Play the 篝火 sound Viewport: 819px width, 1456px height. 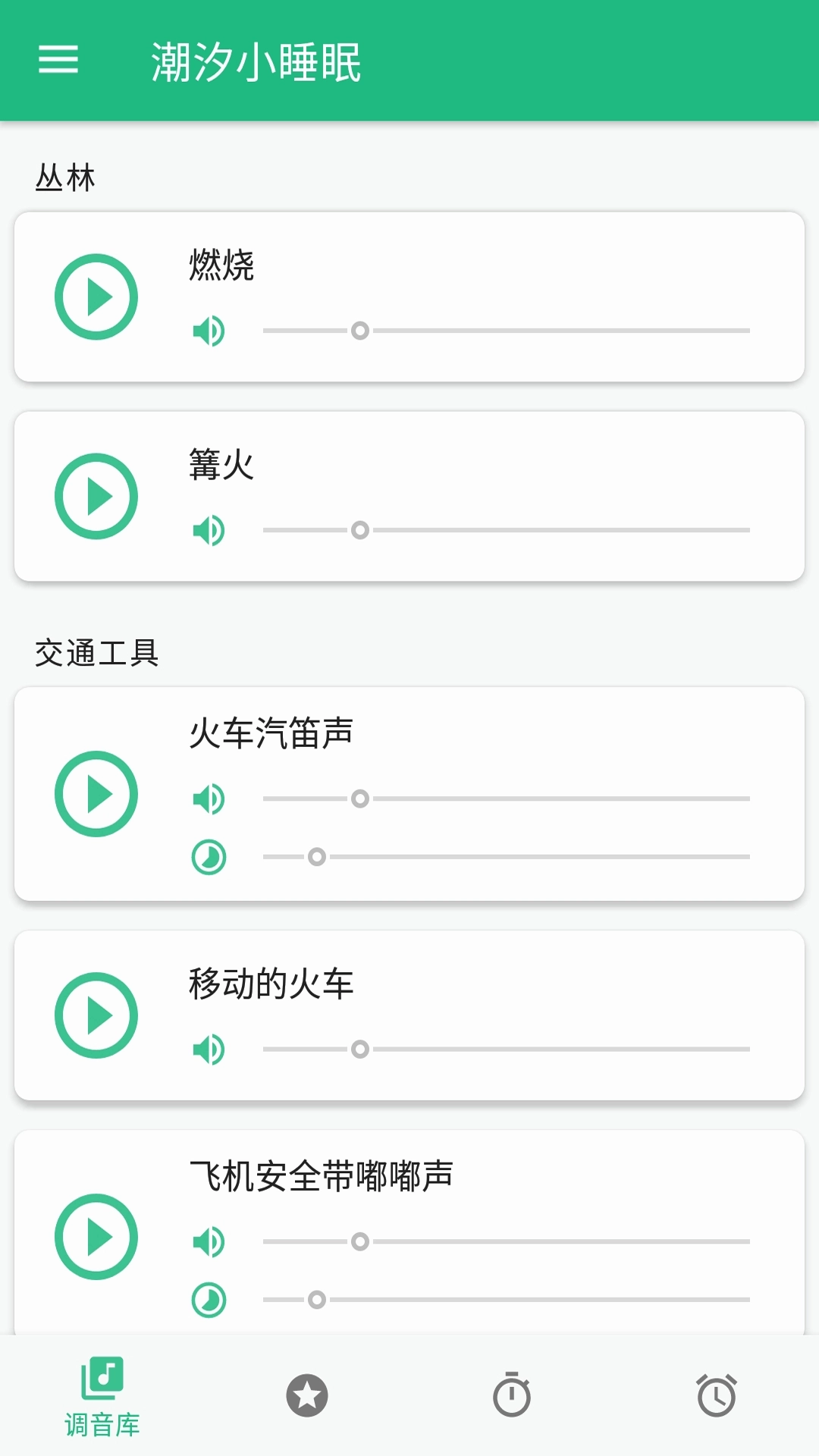click(x=96, y=497)
